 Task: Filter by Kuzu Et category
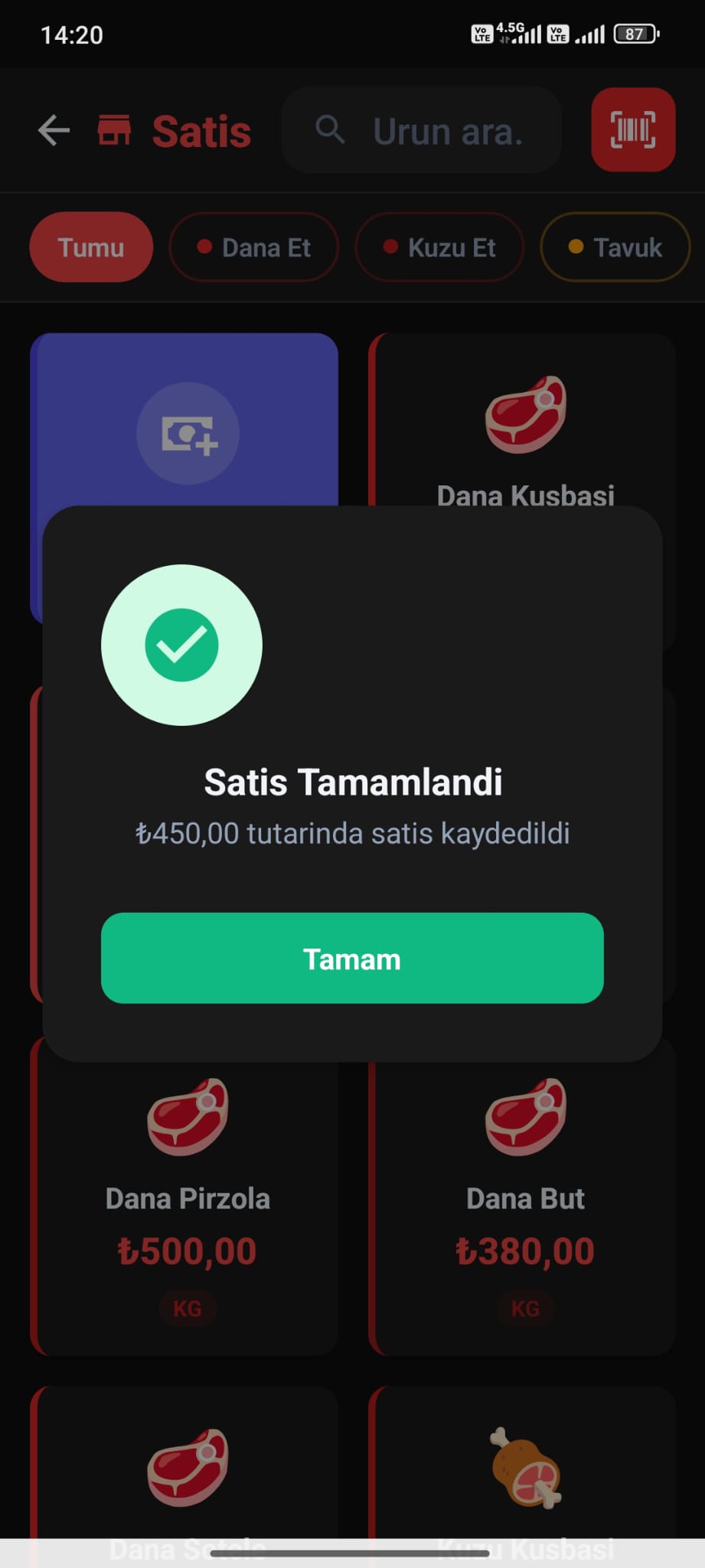(x=439, y=247)
